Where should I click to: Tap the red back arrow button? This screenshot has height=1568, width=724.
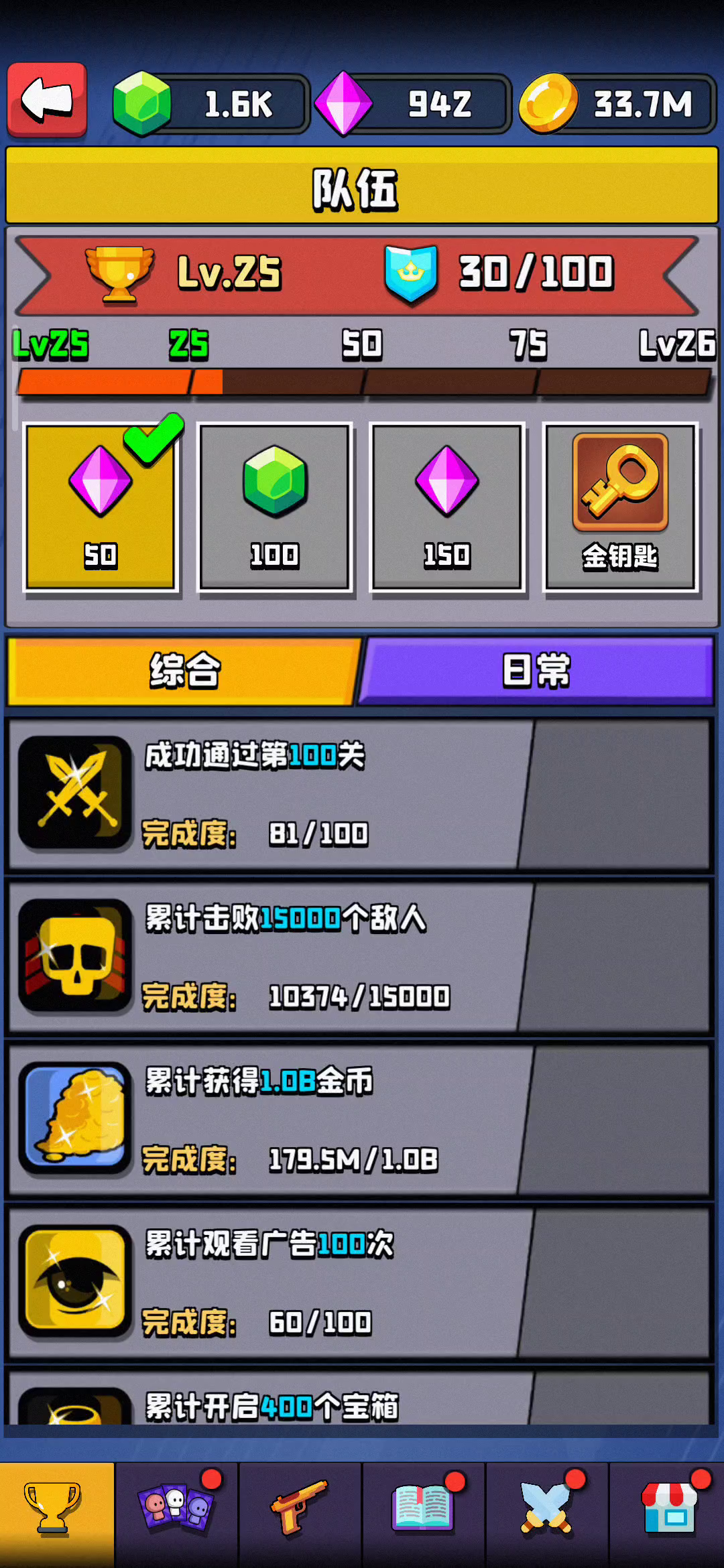pos(47,100)
